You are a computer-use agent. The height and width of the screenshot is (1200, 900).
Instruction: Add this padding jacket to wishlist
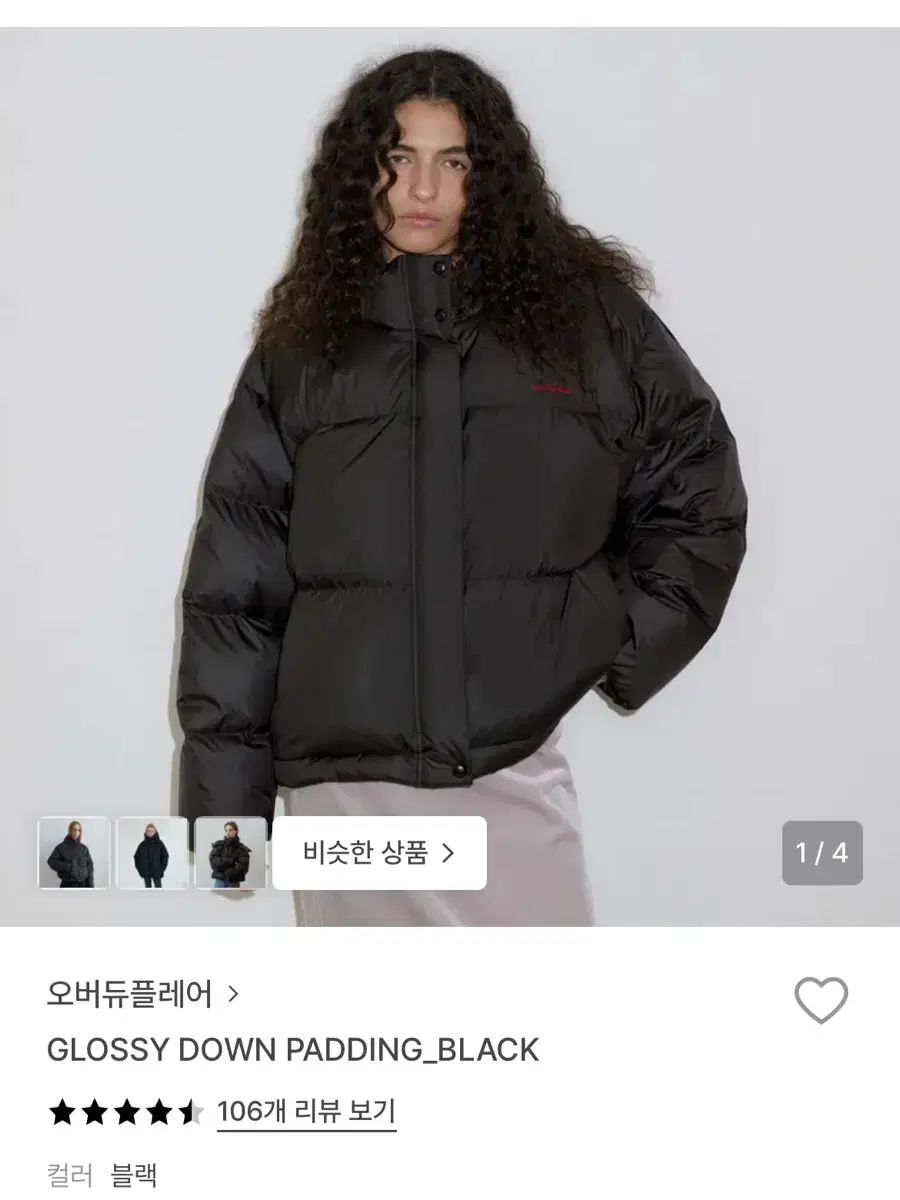tap(821, 1000)
